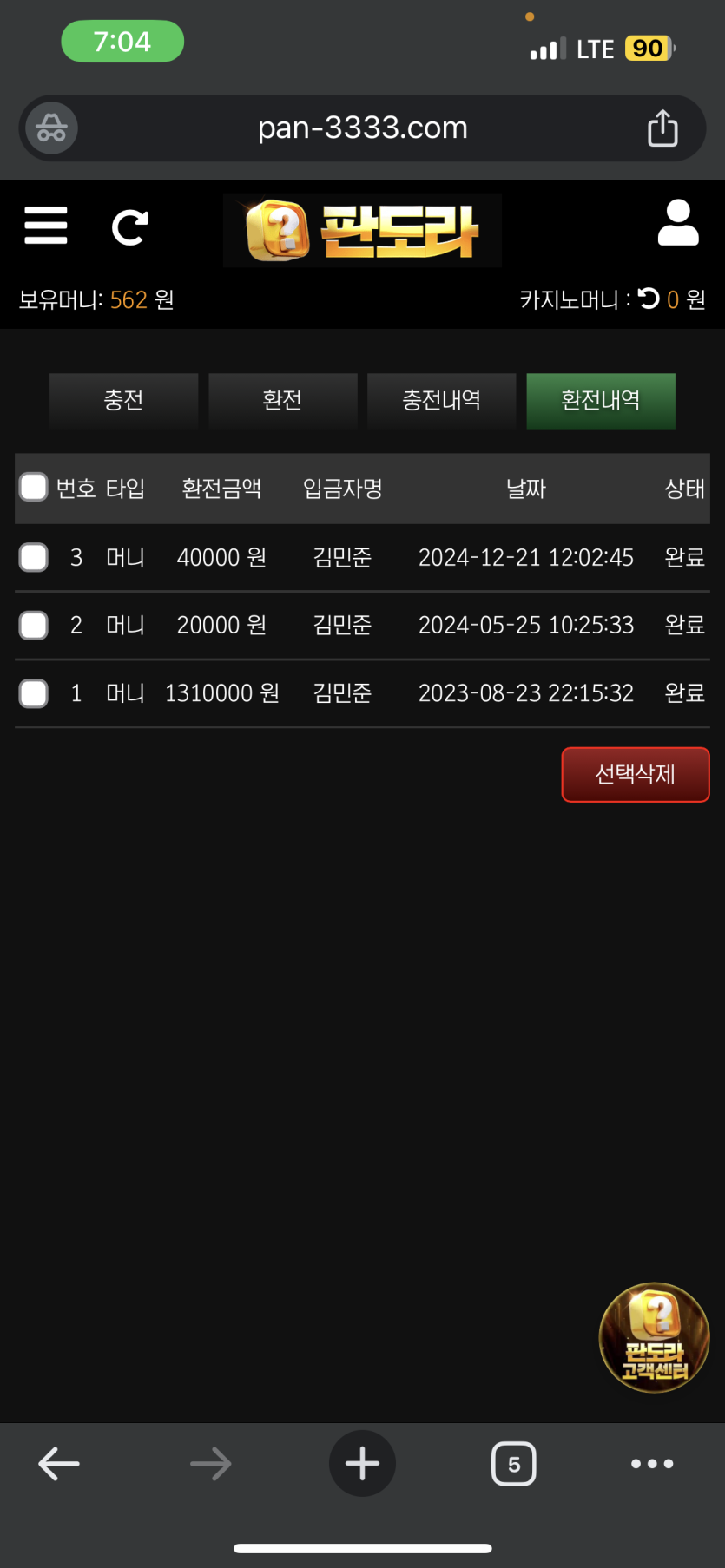Open the 충전내역 tab

point(441,401)
